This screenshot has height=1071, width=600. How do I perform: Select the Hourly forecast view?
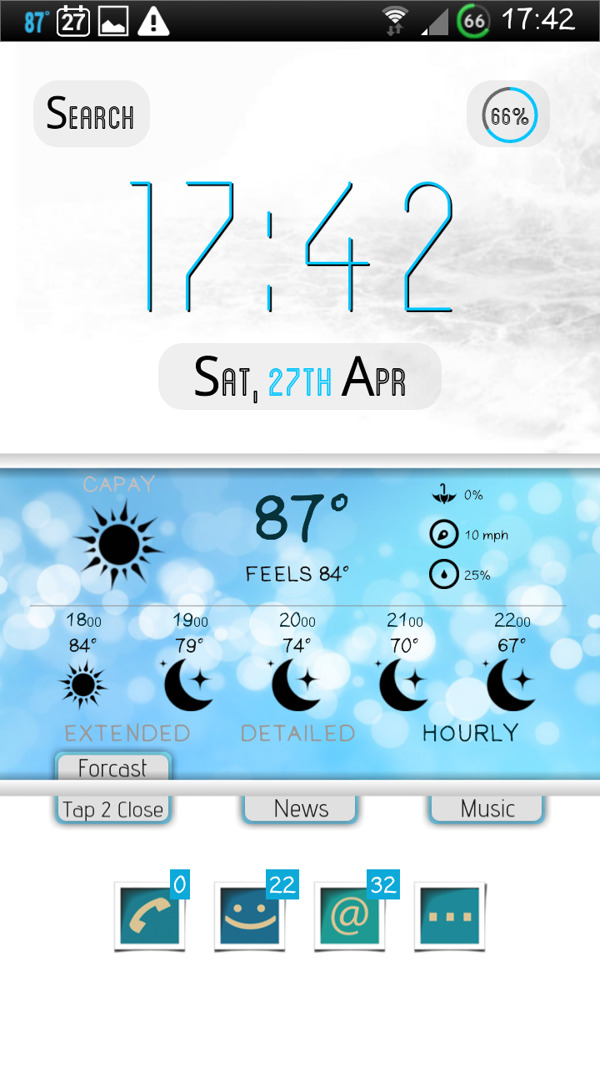click(470, 733)
